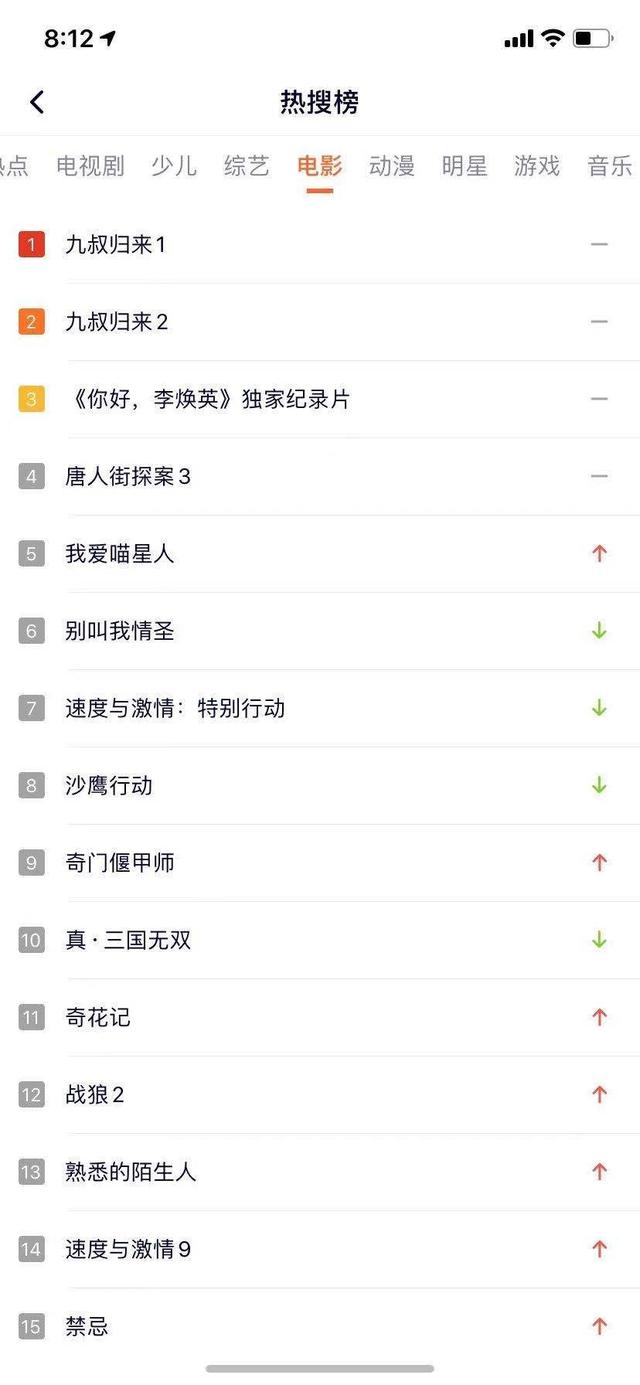Select the 游戏 tab
Viewport: 640px width, 1385px height.
(537, 166)
